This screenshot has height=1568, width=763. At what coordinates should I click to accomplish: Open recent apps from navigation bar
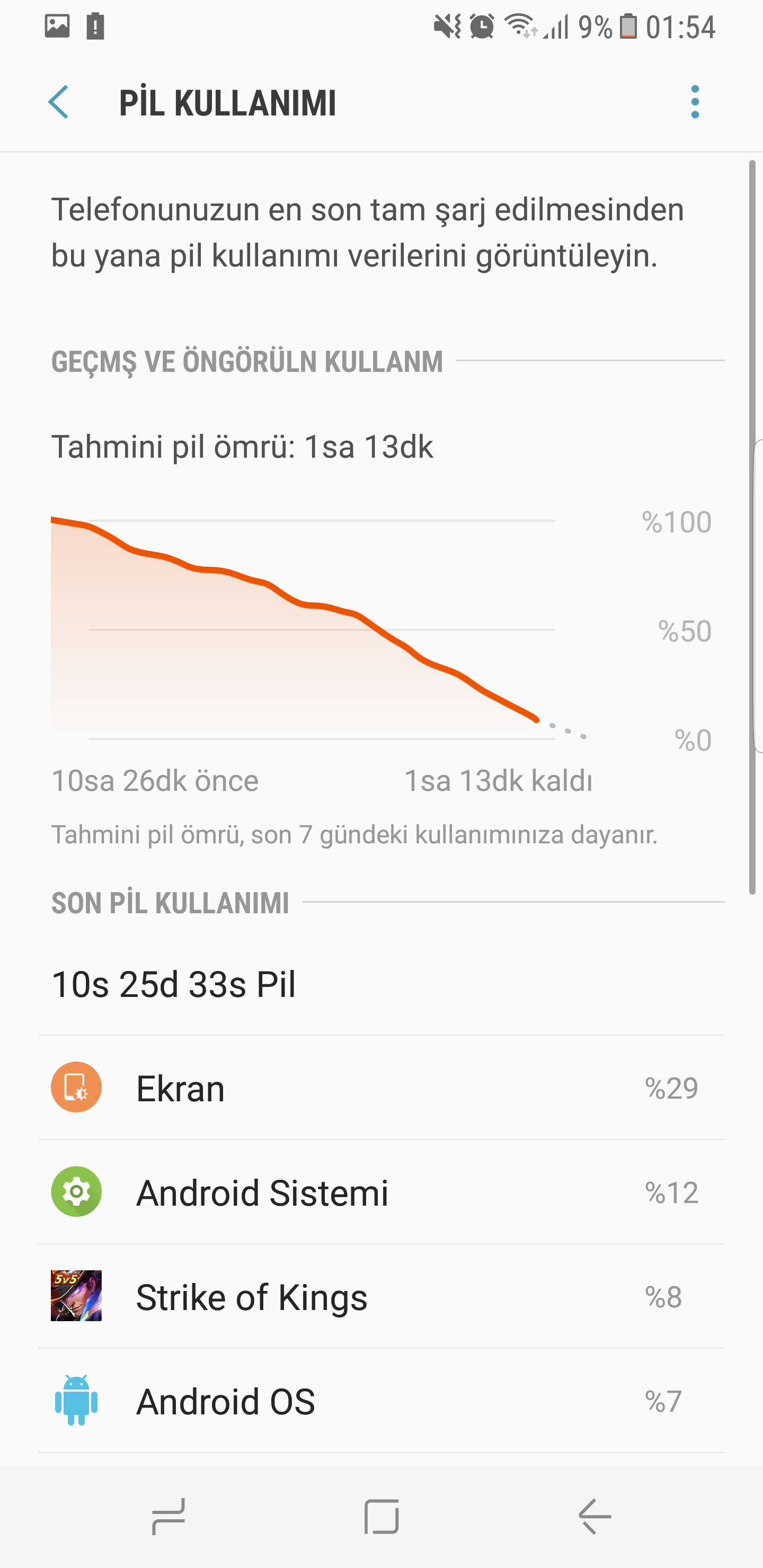click(168, 1516)
